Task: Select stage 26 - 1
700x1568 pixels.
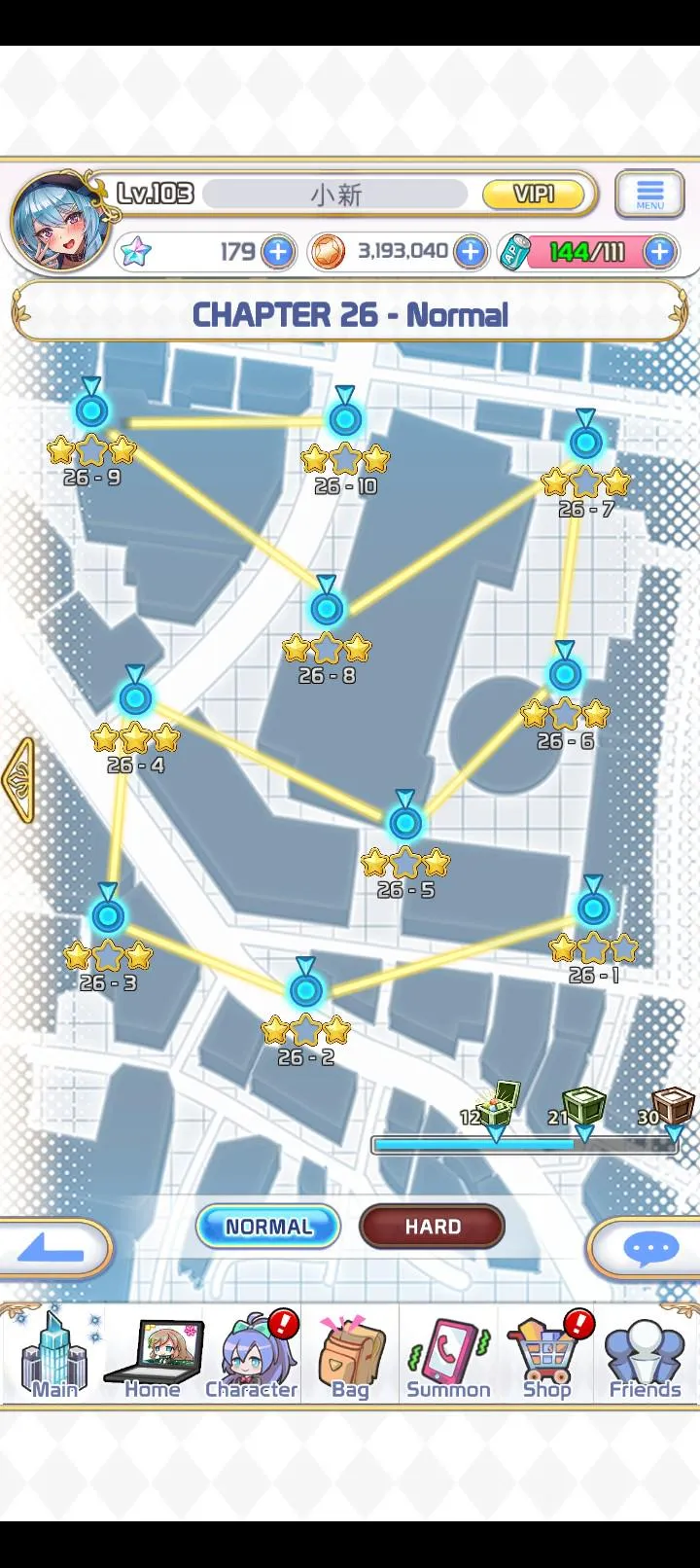Action: [x=593, y=909]
